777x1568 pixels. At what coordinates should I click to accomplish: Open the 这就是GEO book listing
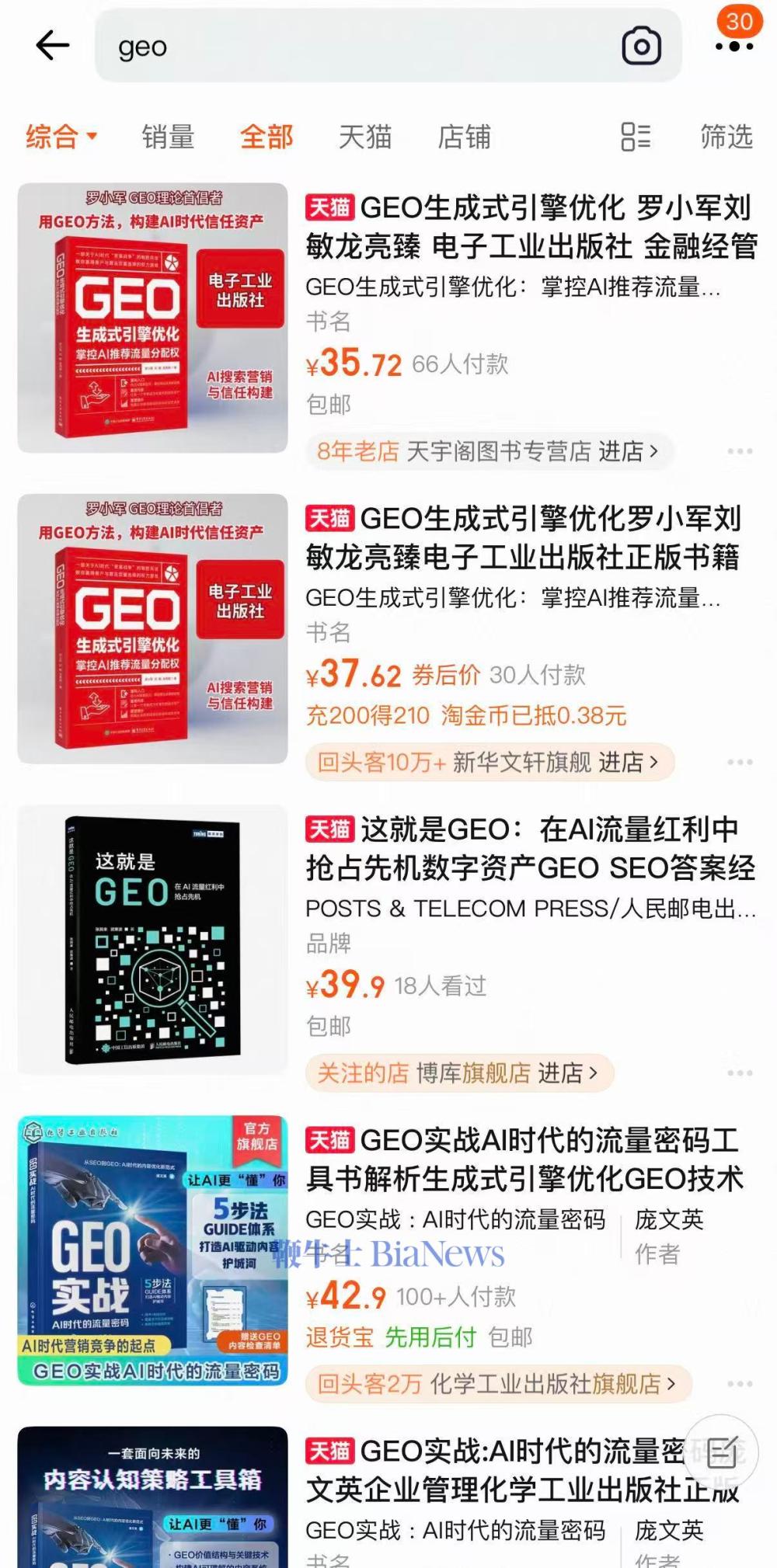(530, 848)
